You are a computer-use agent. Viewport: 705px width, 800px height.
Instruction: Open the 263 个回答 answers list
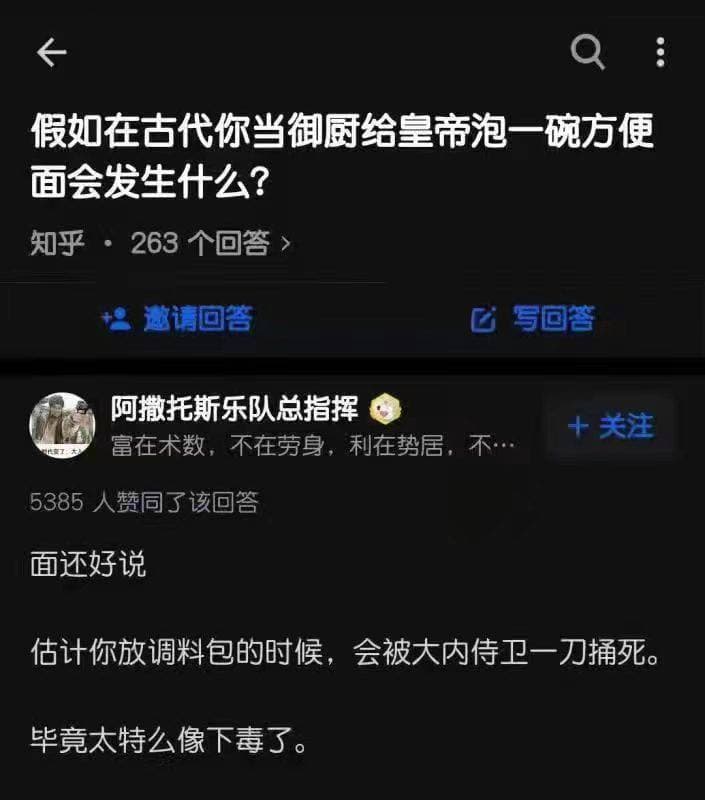pyautogui.click(x=210, y=243)
